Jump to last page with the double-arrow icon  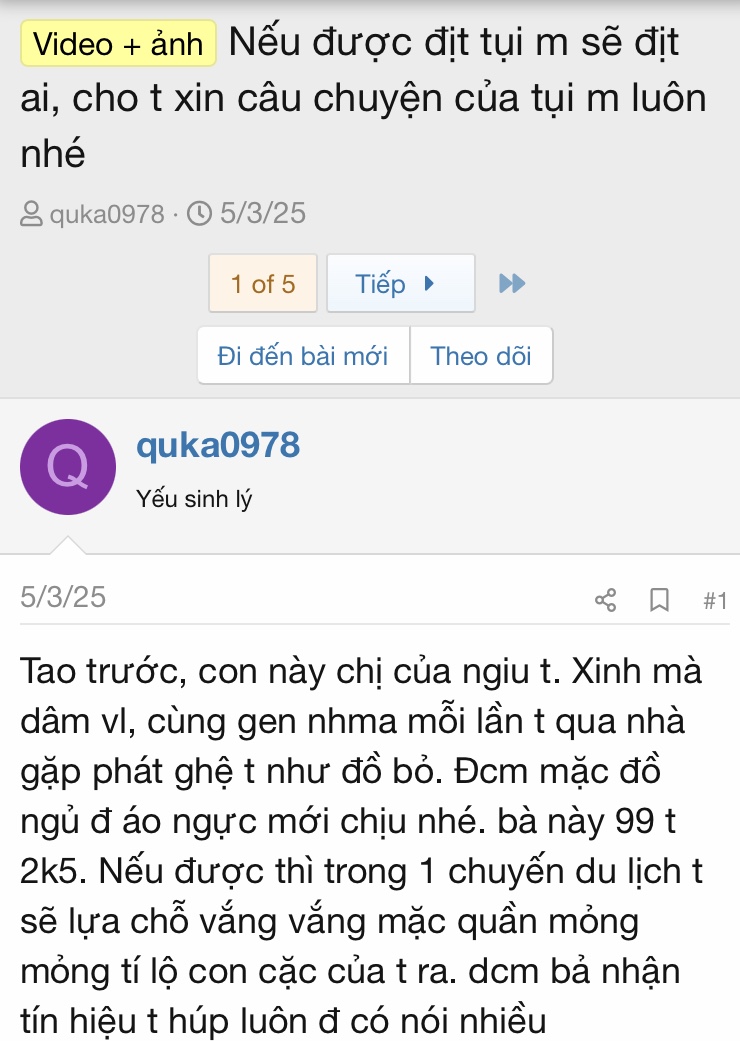(512, 283)
